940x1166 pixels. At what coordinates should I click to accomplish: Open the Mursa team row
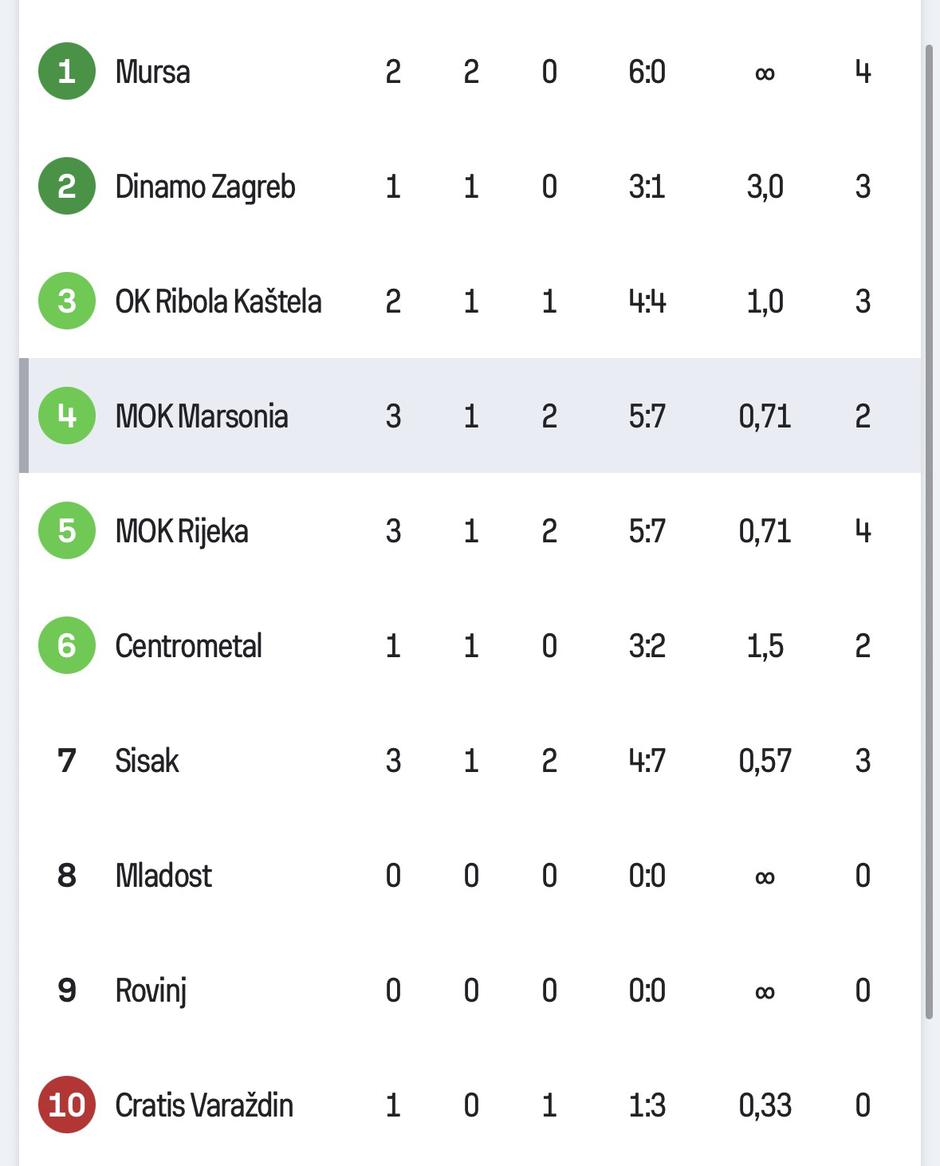[153, 72]
